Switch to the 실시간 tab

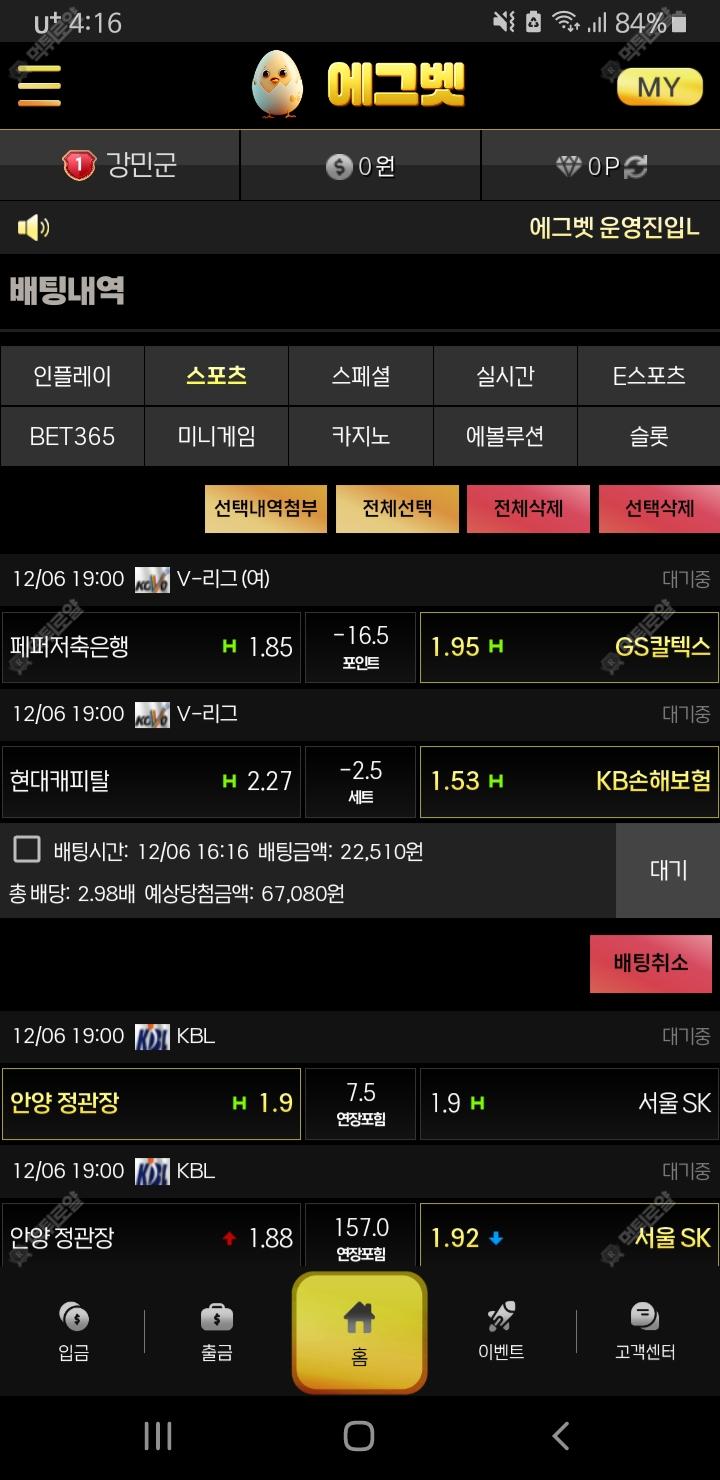click(x=505, y=376)
